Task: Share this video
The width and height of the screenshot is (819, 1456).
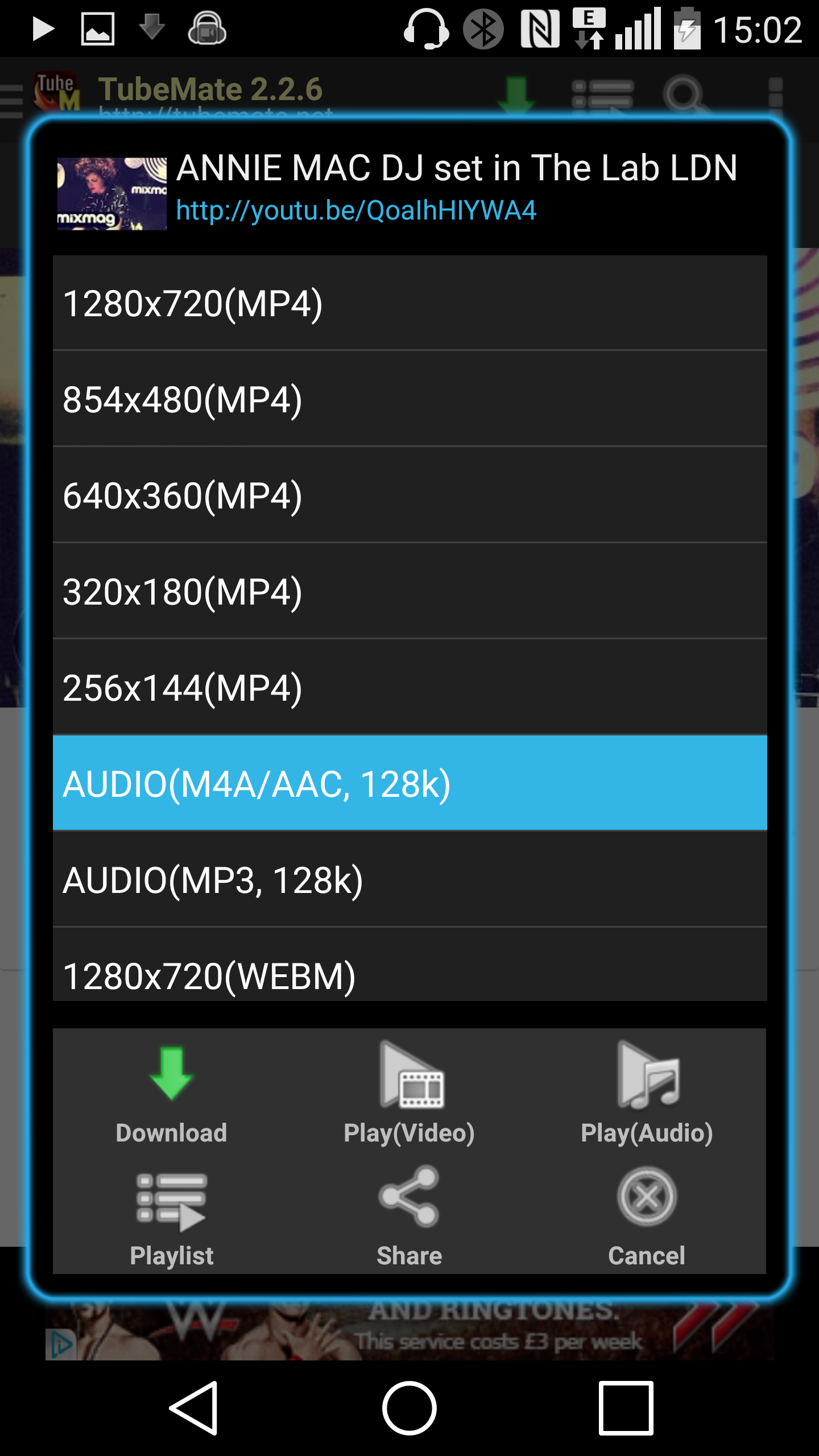Action: pos(409,1218)
